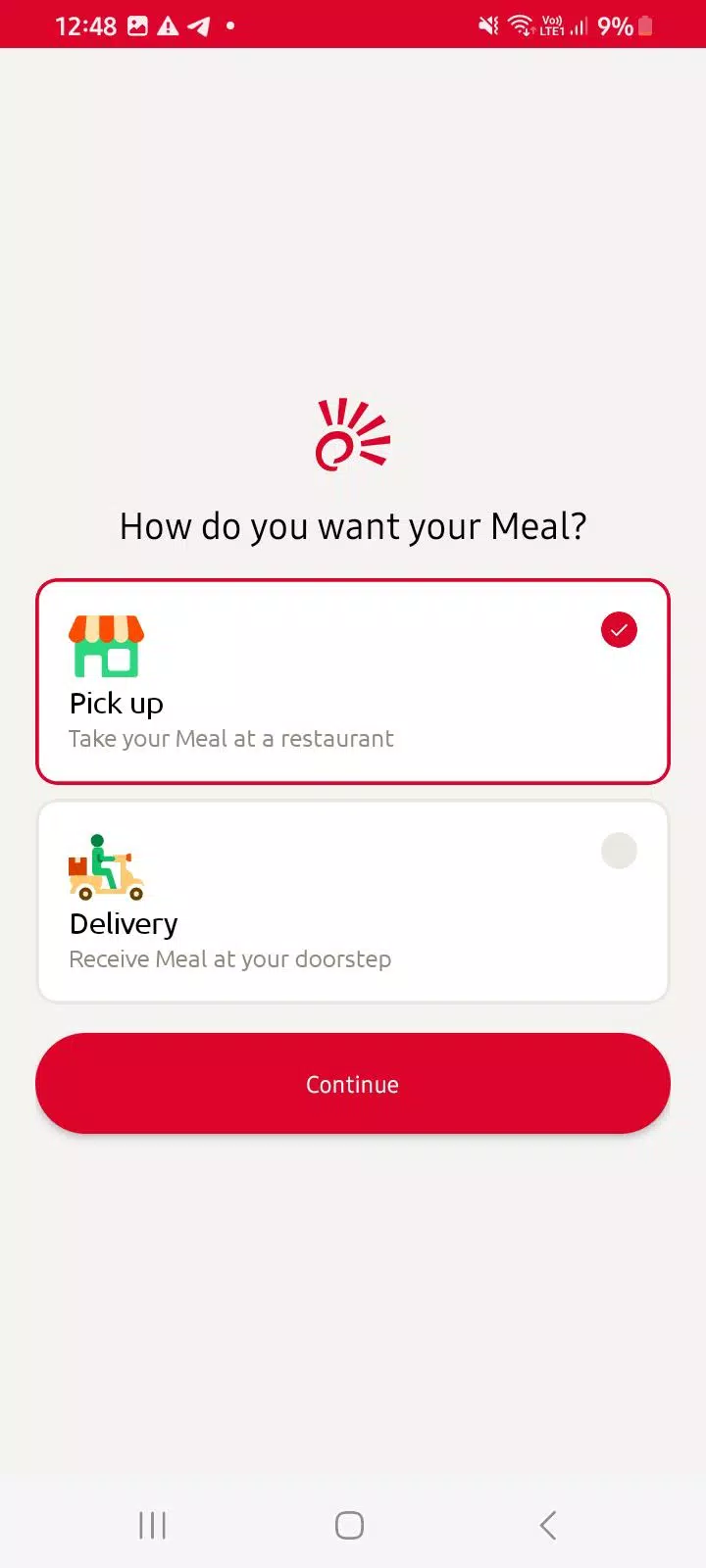Click the muted sound icon in status bar

487,25
